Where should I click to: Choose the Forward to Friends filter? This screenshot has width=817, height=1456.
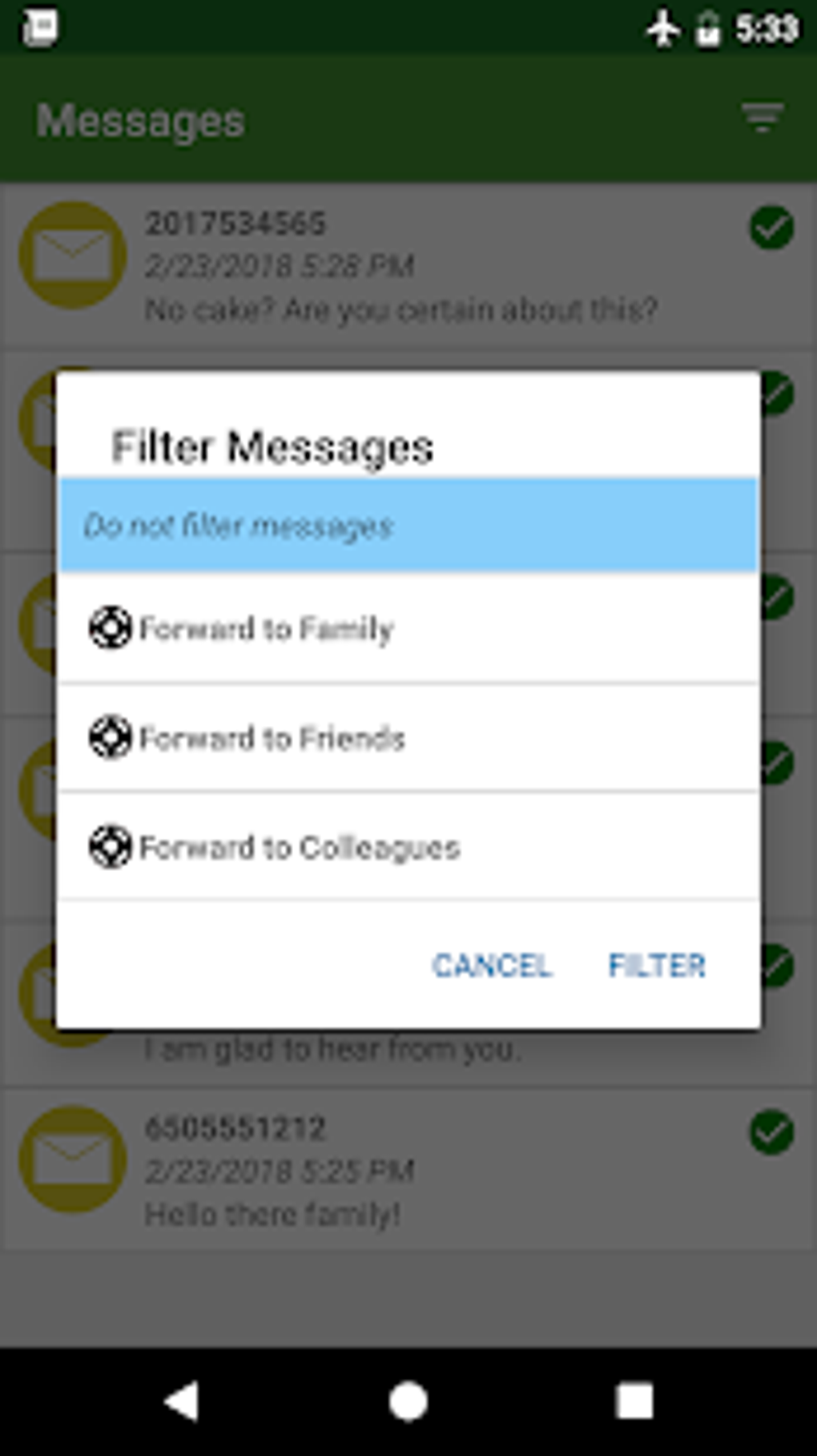point(408,737)
